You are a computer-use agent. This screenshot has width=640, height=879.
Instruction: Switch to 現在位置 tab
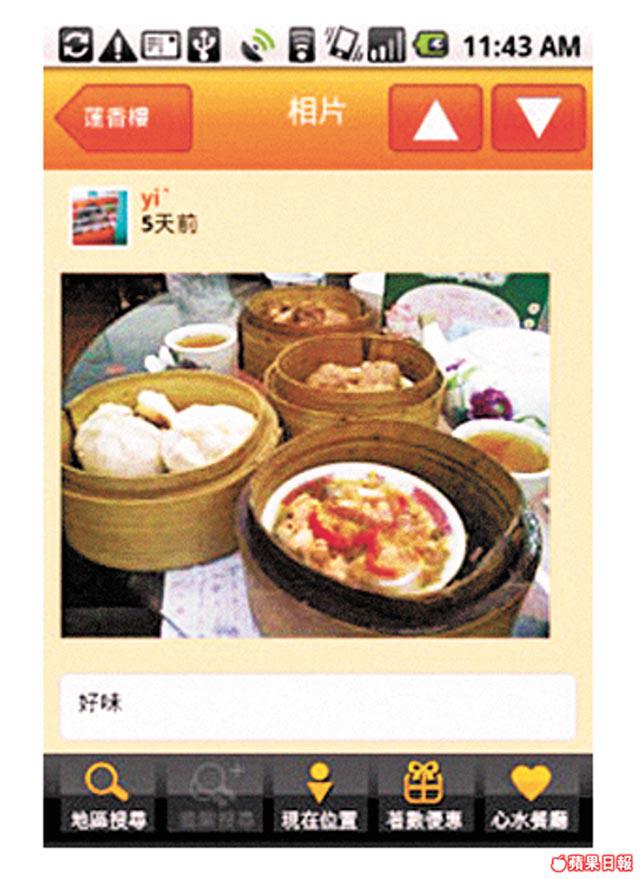[x=318, y=798]
